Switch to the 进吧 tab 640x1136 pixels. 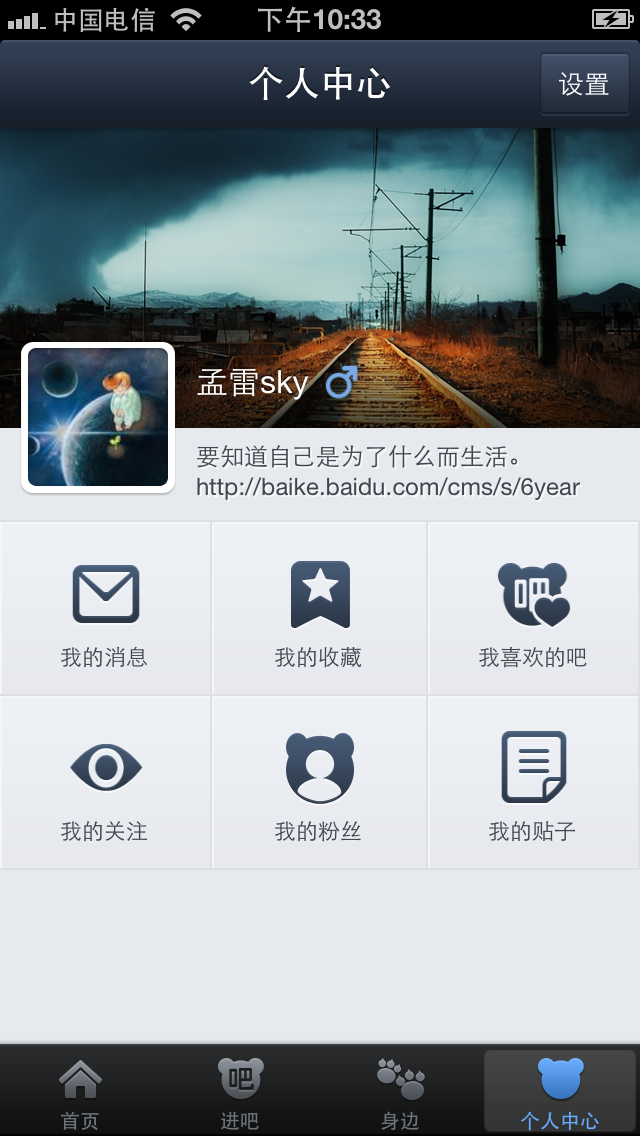click(x=240, y=1092)
